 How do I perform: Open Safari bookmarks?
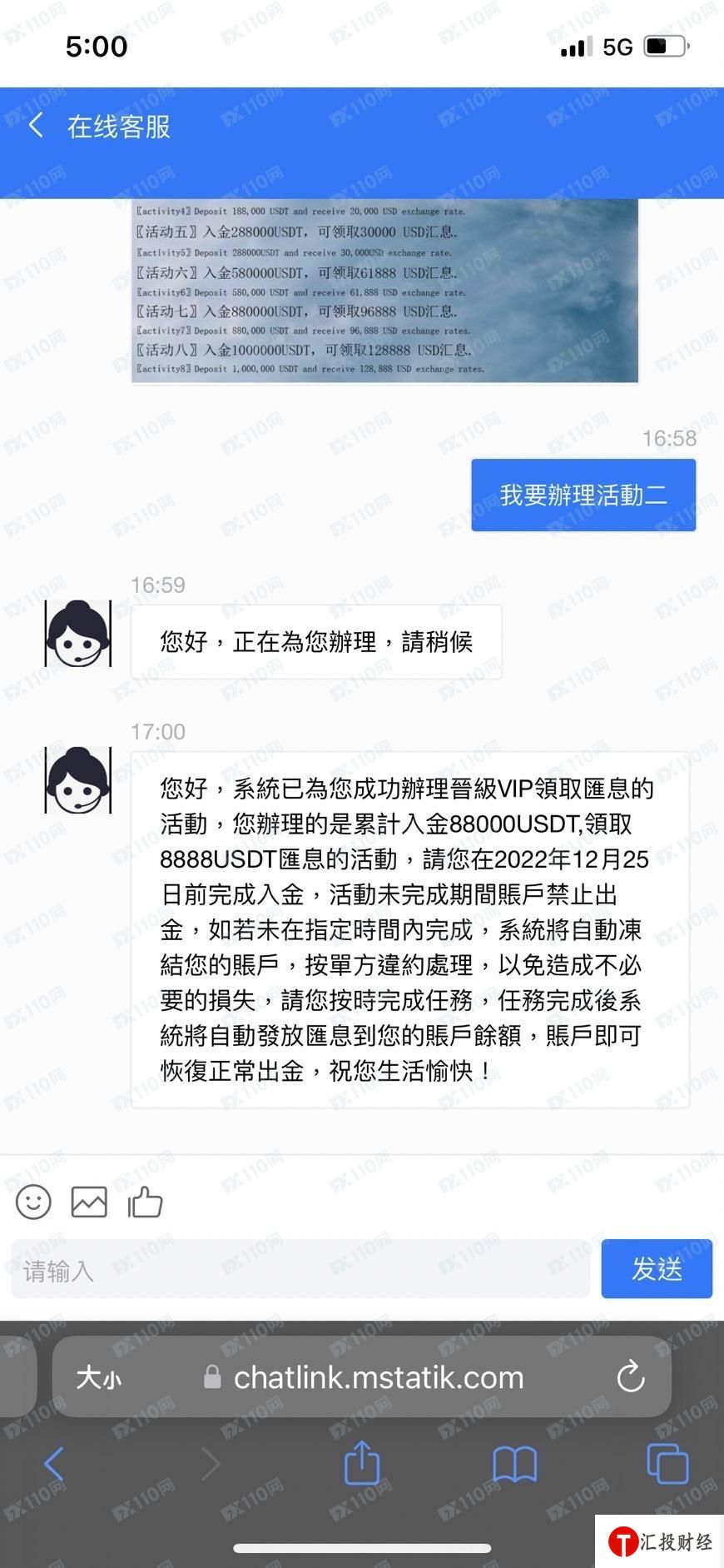[x=514, y=1464]
